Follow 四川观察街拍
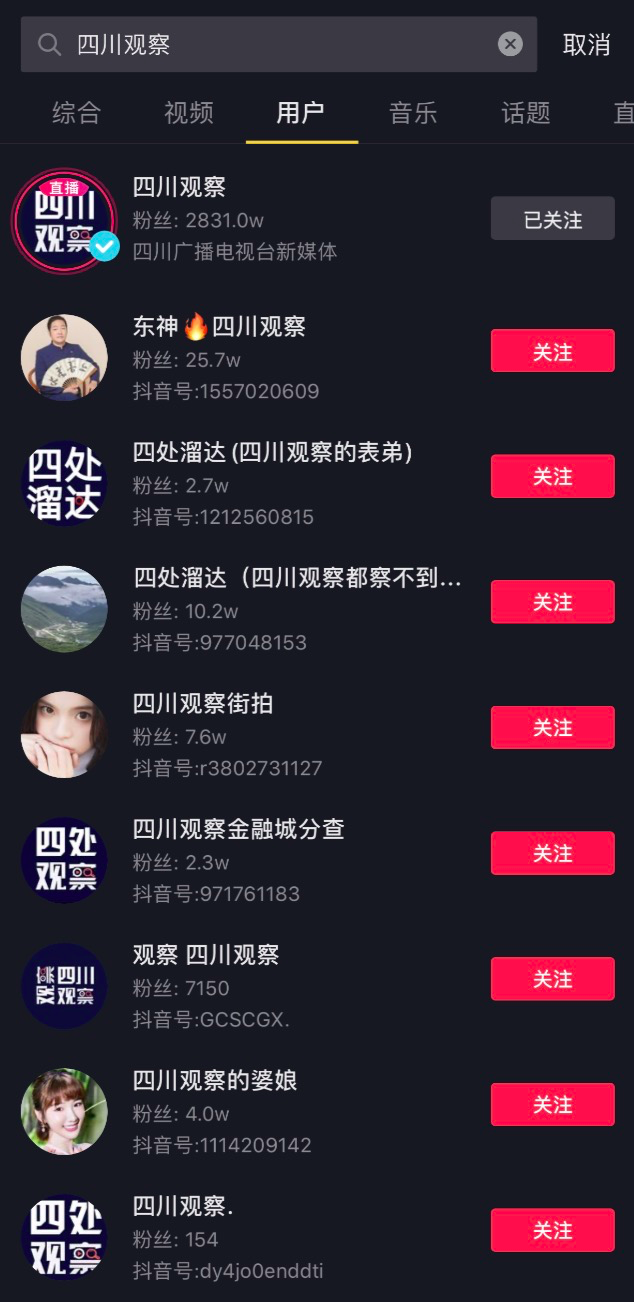Screen dimensions: 634x1302 click(x=552, y=727)
